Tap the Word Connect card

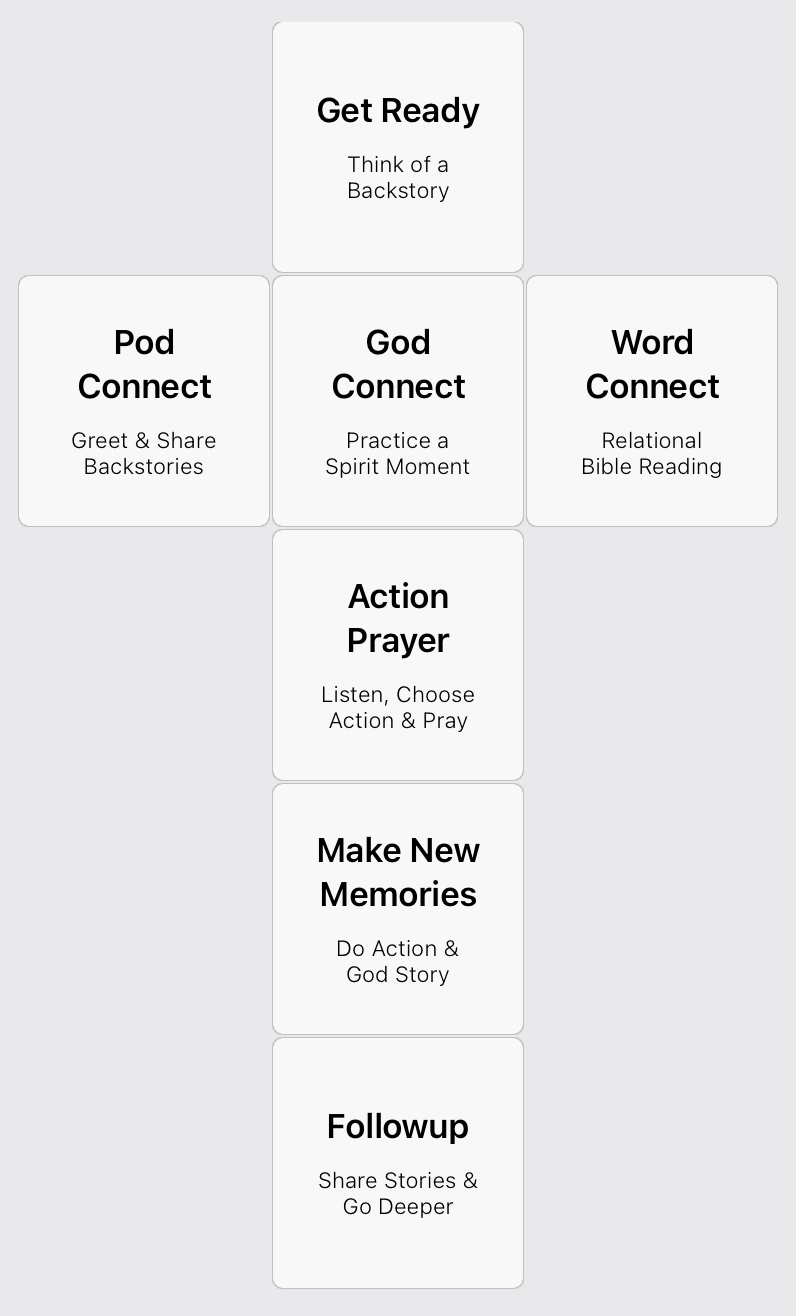[x=652, y=401]
